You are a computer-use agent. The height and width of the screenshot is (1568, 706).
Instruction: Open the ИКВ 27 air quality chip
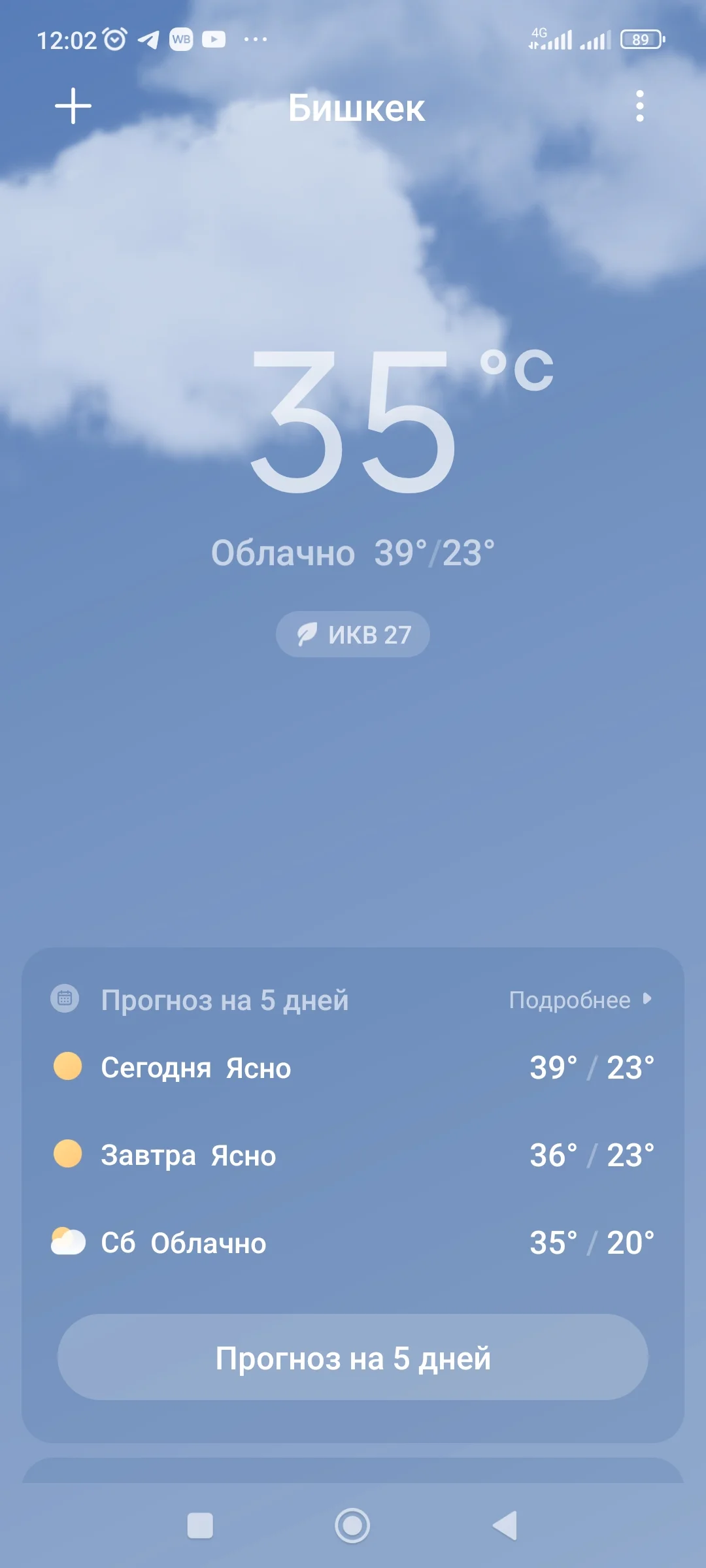(x=352, y=634)
